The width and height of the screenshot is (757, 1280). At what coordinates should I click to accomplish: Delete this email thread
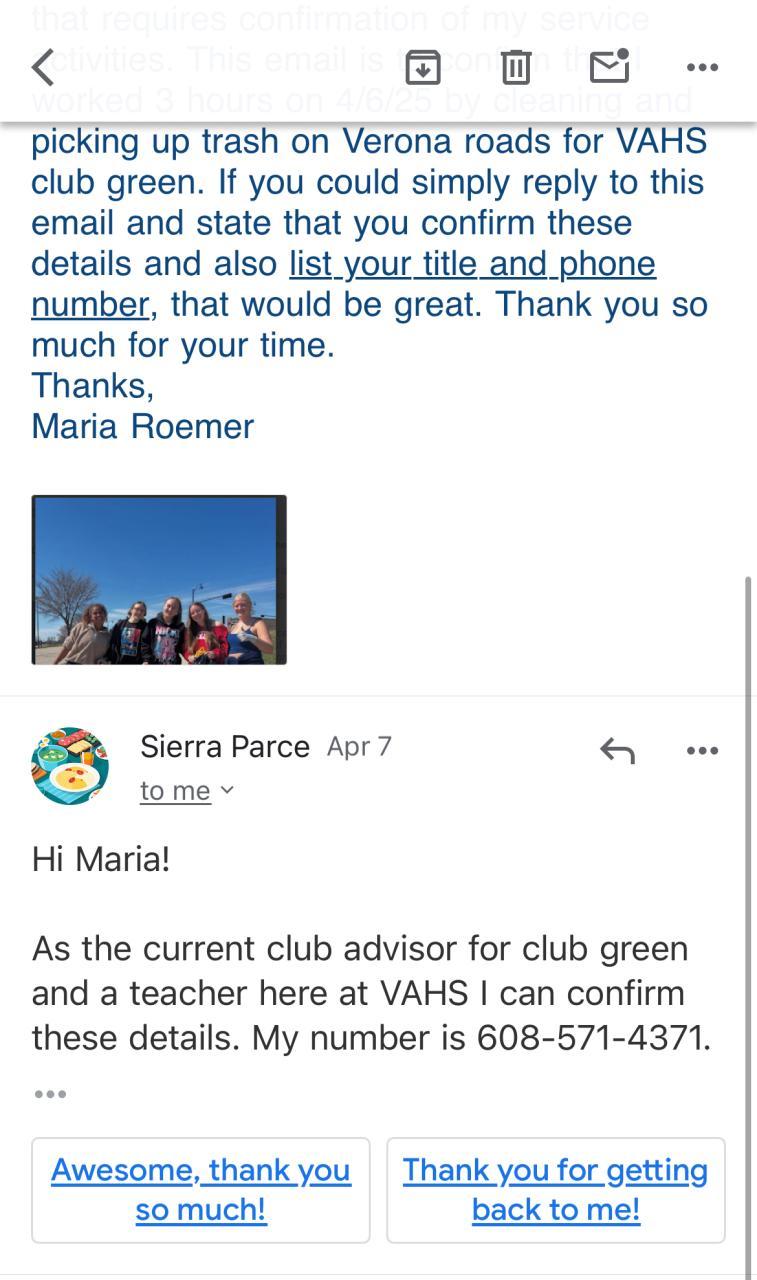(x=516, y=68)
